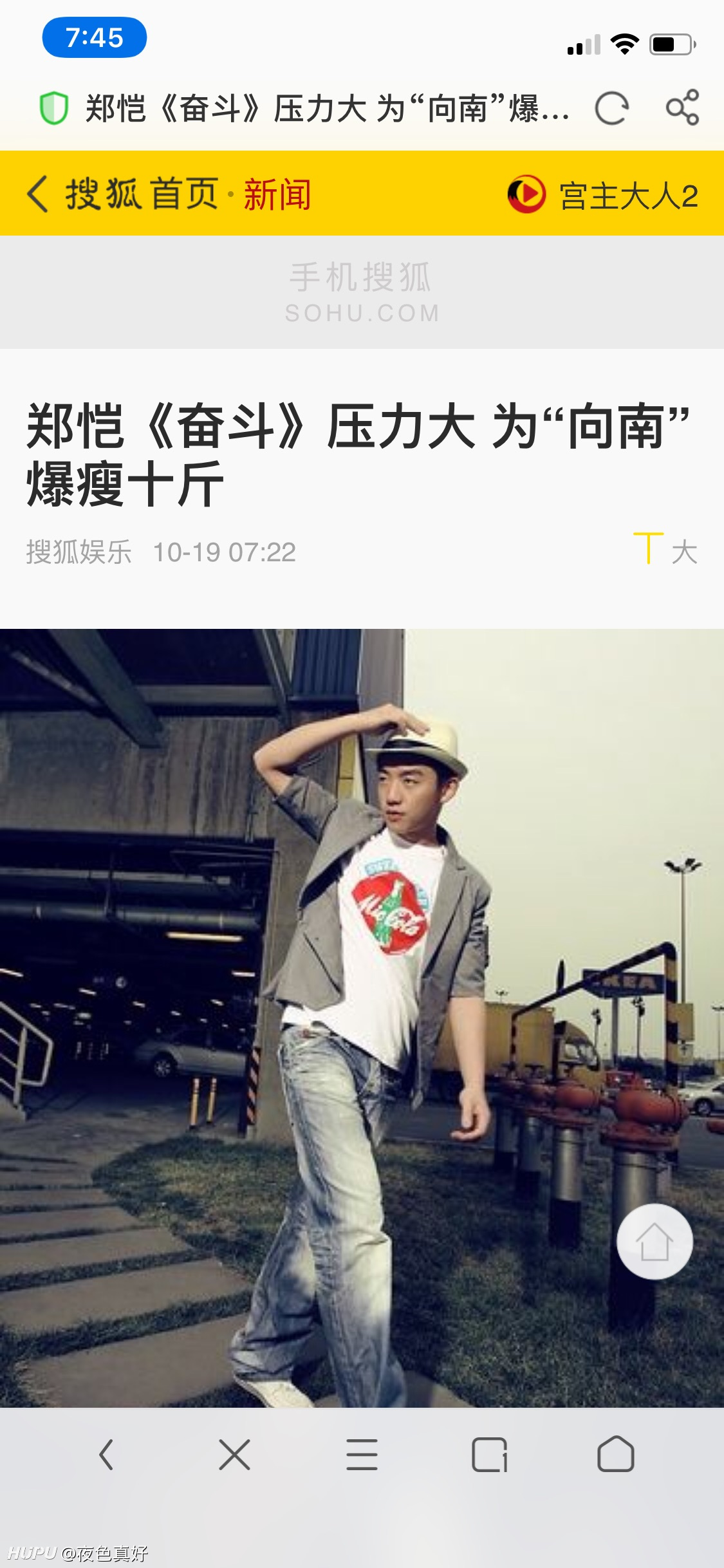
Task: Open the 新闻 section link
Action: [x=277, y=194]
